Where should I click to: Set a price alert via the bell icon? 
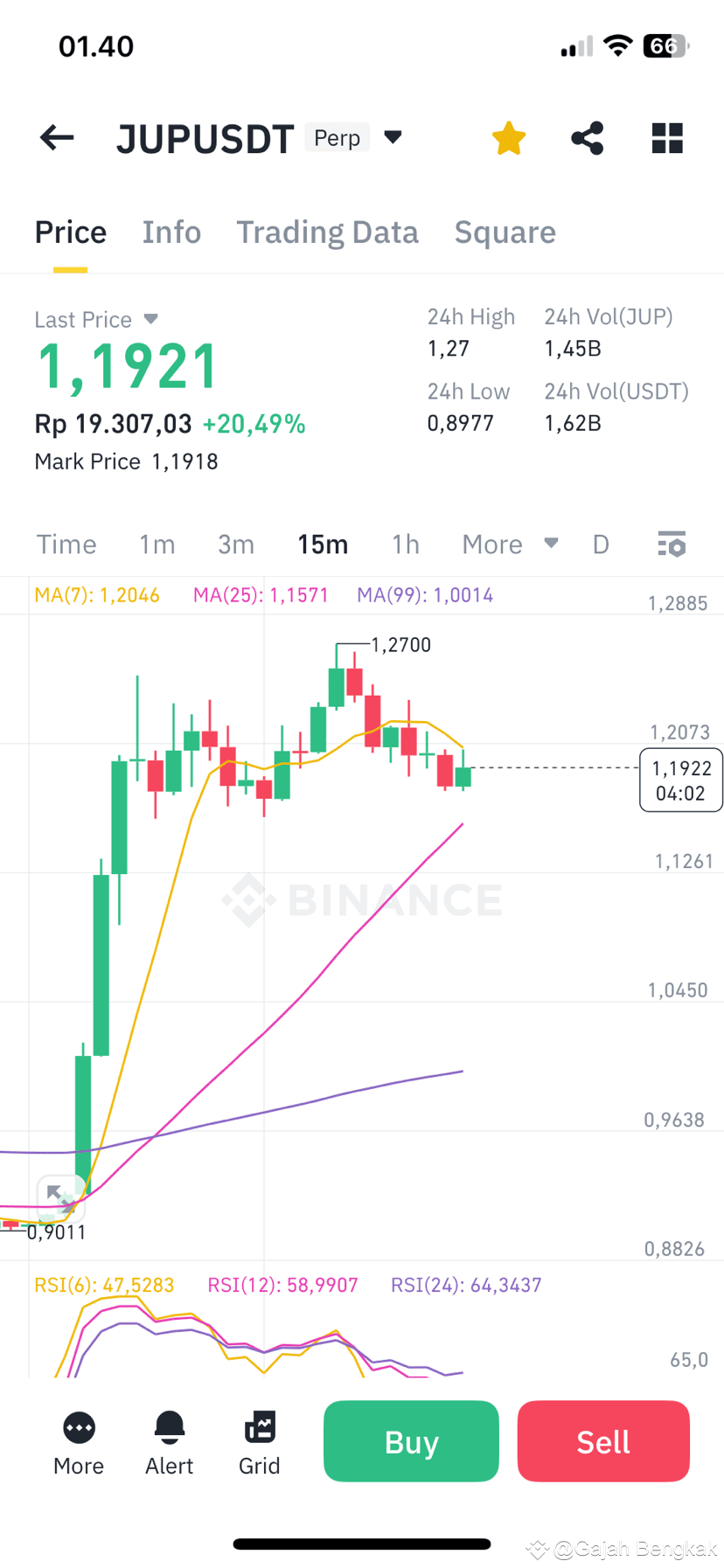point(169,1441)
